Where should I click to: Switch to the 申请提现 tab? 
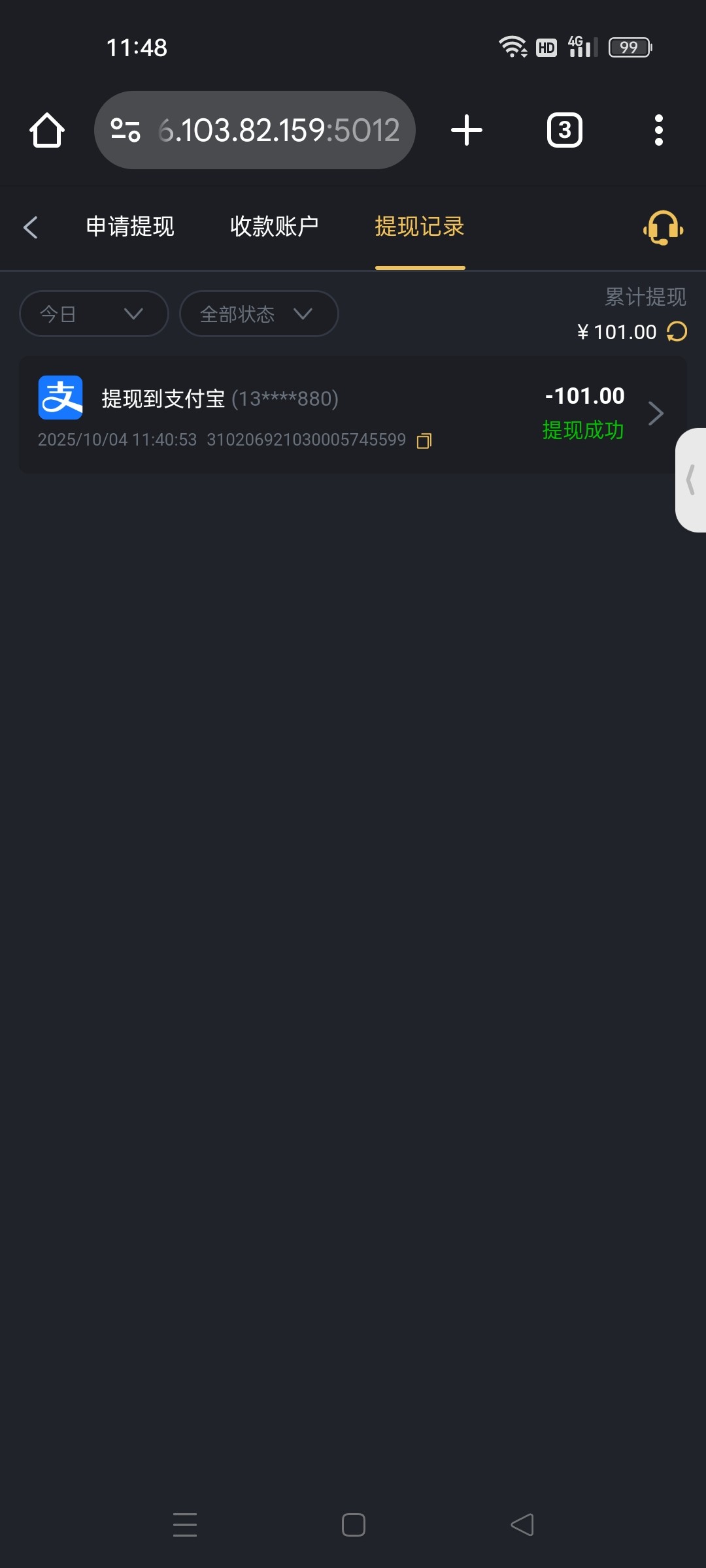[x=130, y=227]
